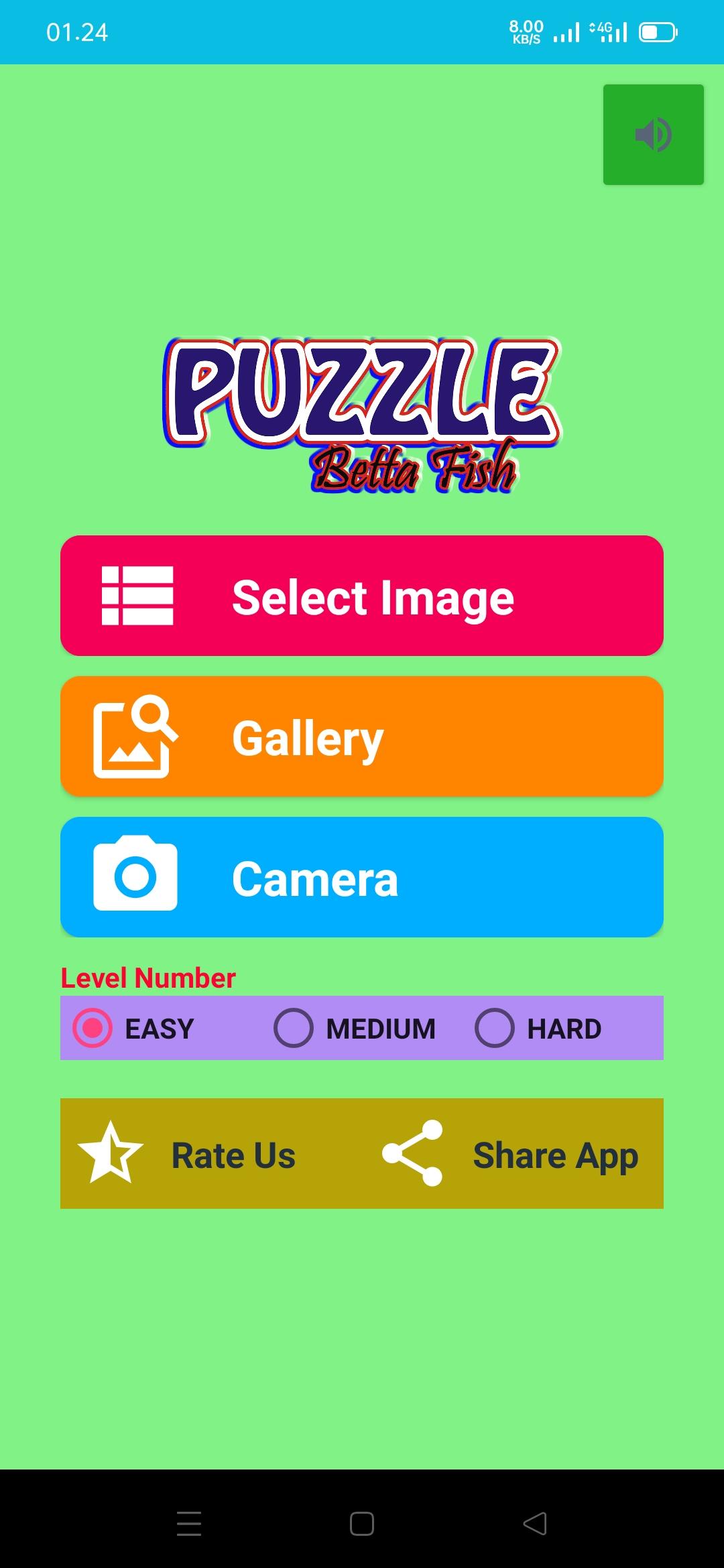Select the EASY difficulty radio button
724x1568 pixels.
pyautogui.click(x=93, y=1027)
